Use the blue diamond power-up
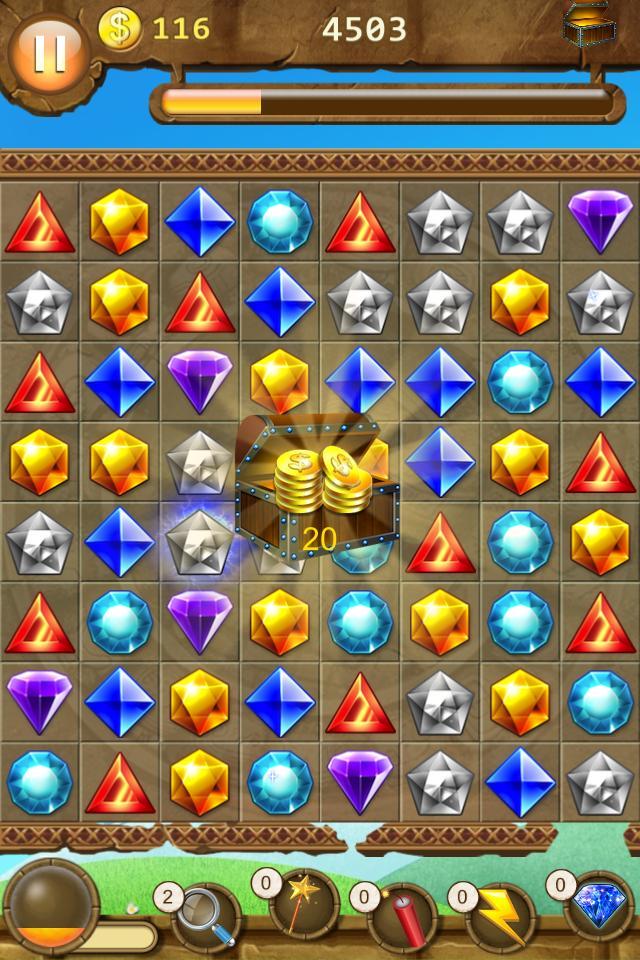Viewport: 640px width, 960px height. (597, 914)
